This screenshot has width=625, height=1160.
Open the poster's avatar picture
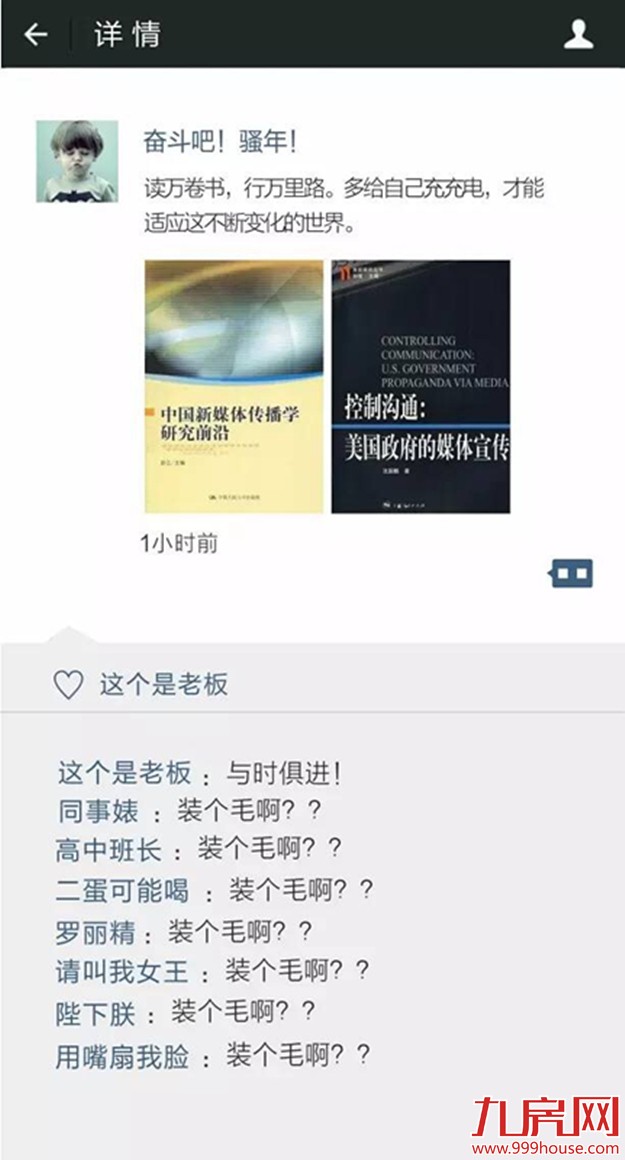coord(77,162)
